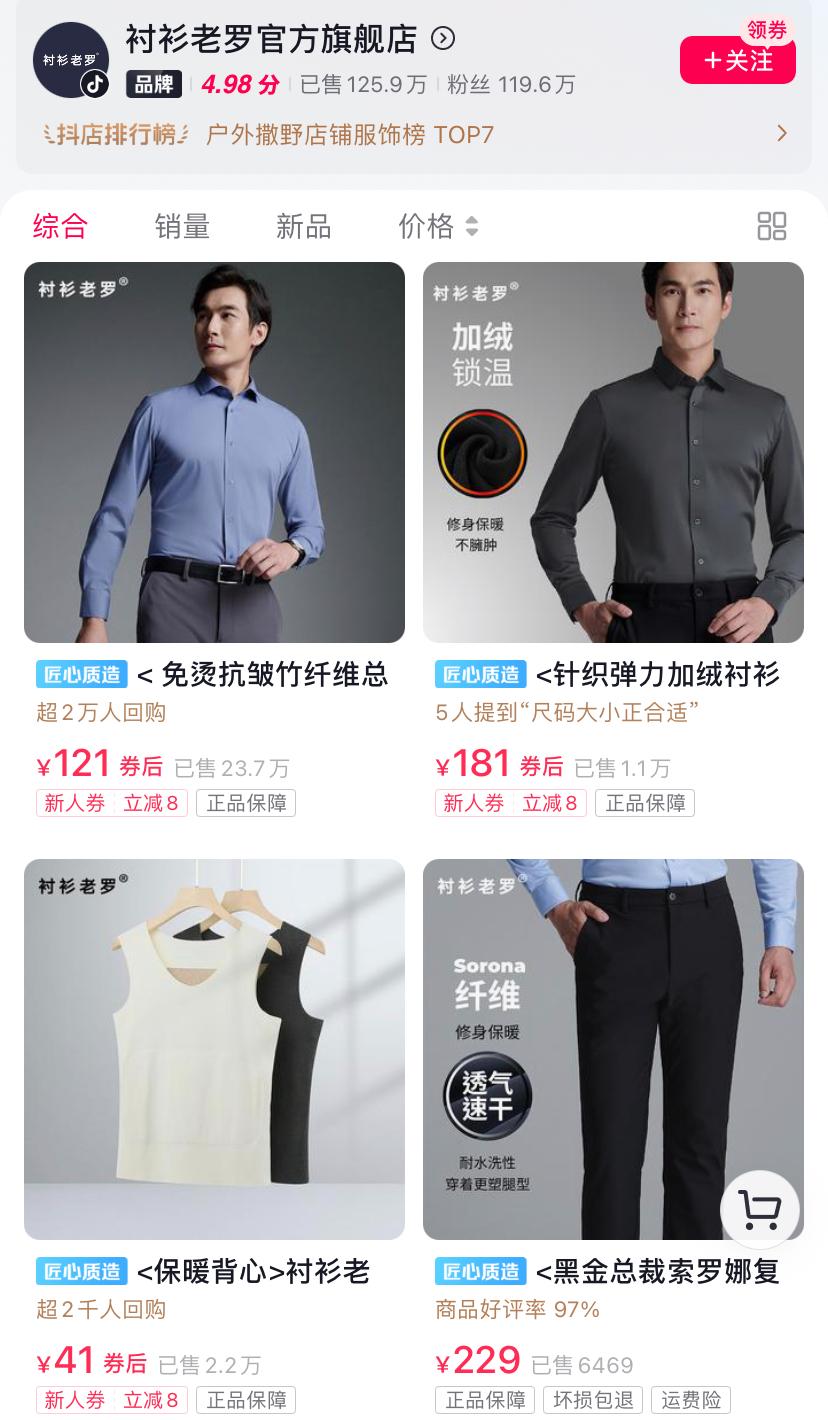Open the 免烫抗皱竹纤维 blue shirt product
Viewport: 828px width, 1420px height.
[214, 452]
